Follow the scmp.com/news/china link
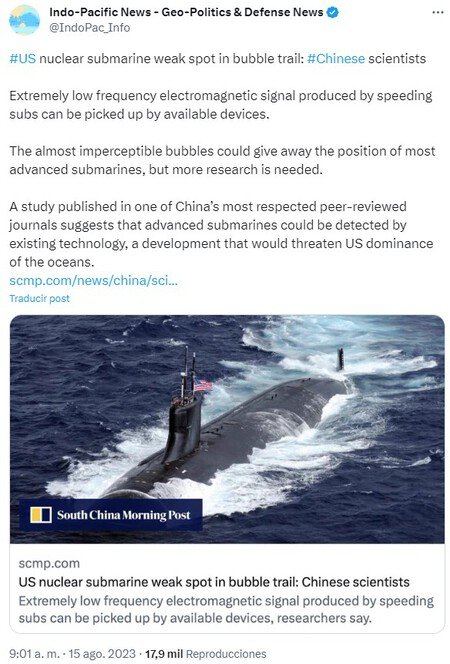 pyautogui.click(x=94, y=280)
